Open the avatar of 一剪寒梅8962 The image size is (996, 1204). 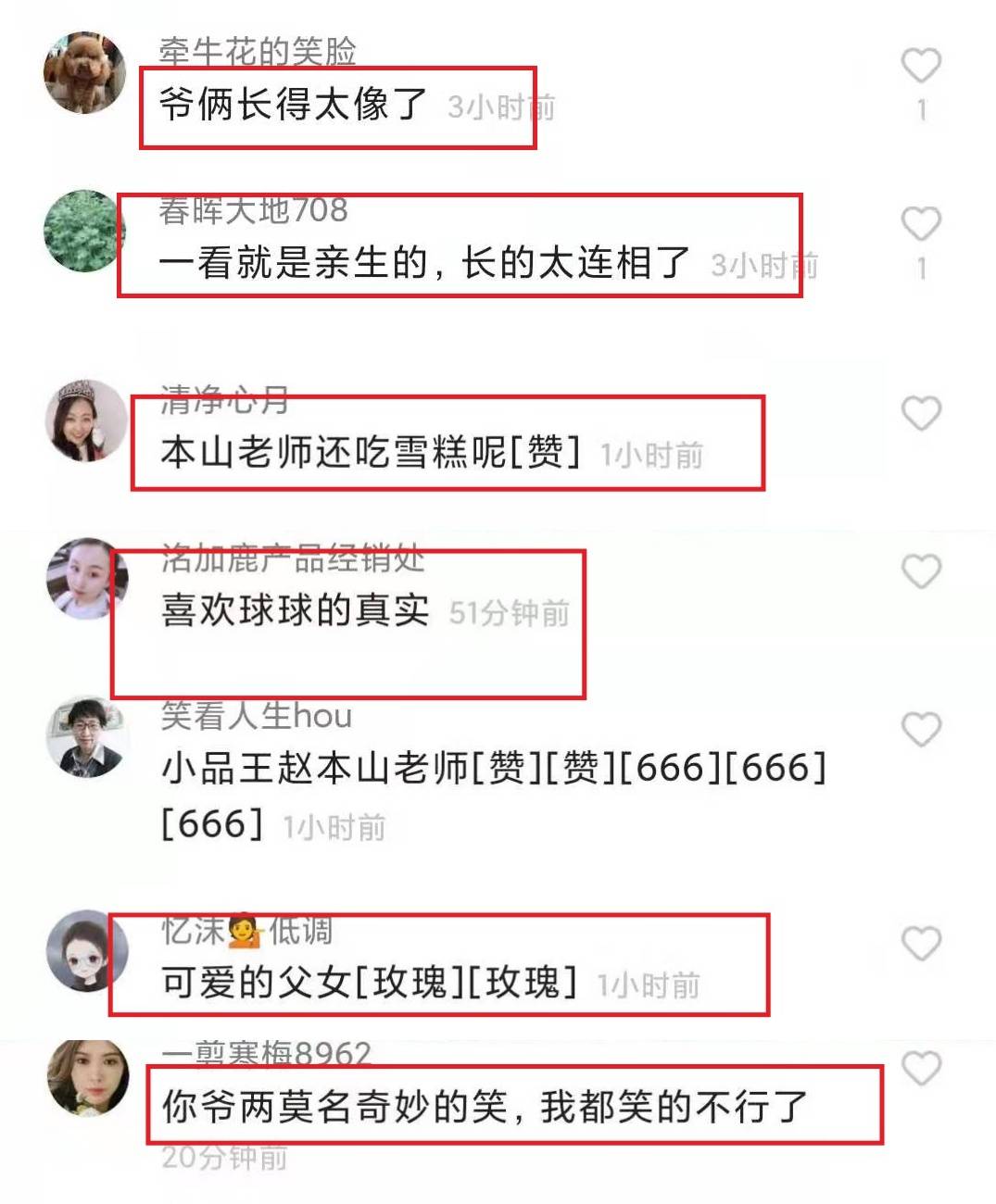click(86, 1077)
